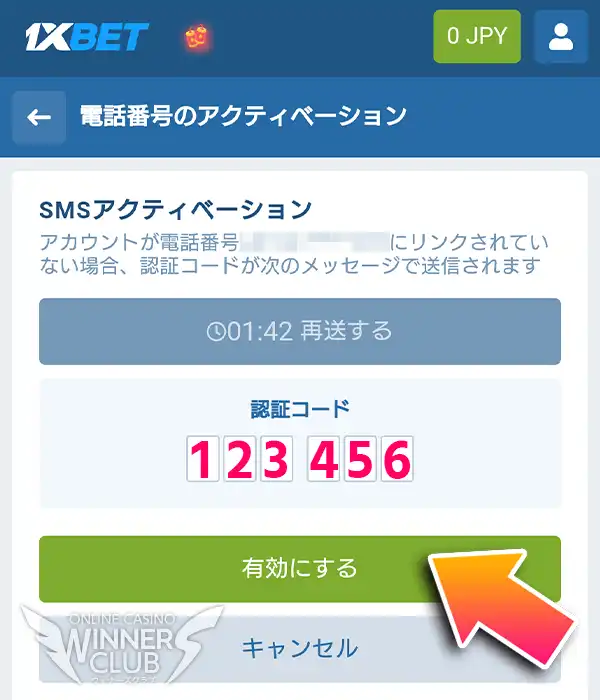Focus the 認証コード input field

click(x=299, y=459)
